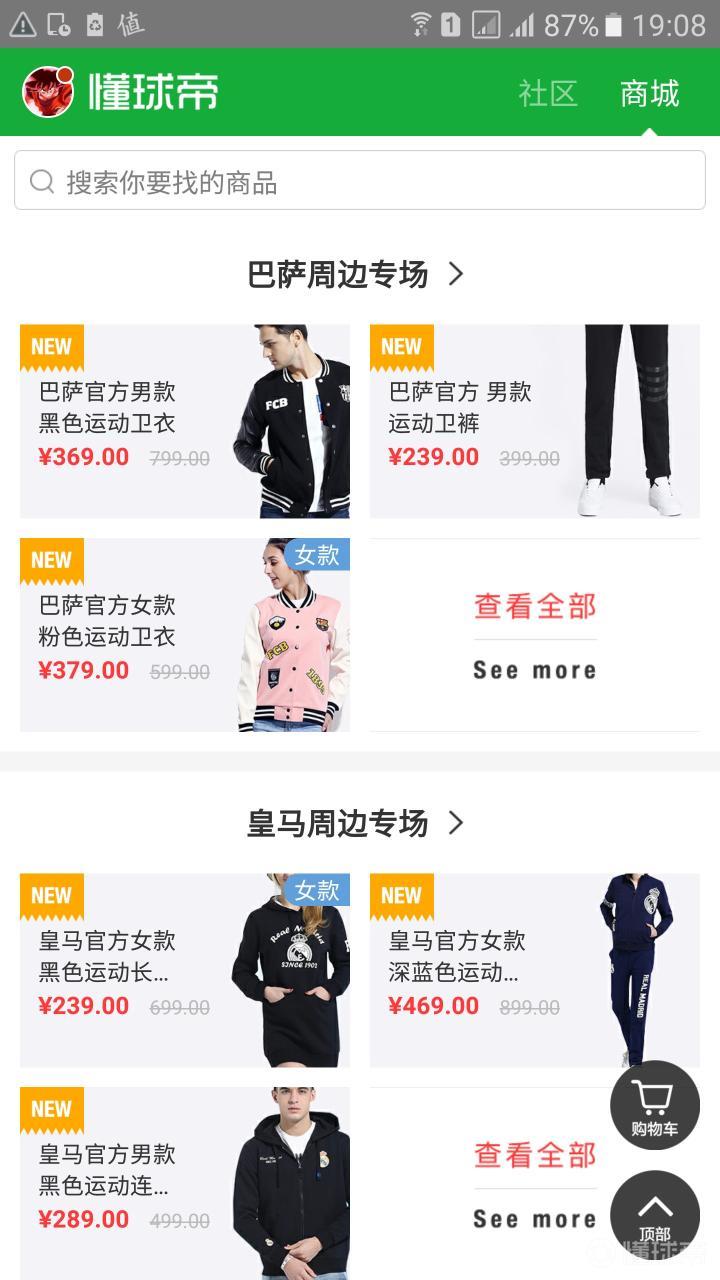Open 巴萨官方男款黑色运动卫衣 product
This screenshot has width=720, height=1280.
point(185,421)
